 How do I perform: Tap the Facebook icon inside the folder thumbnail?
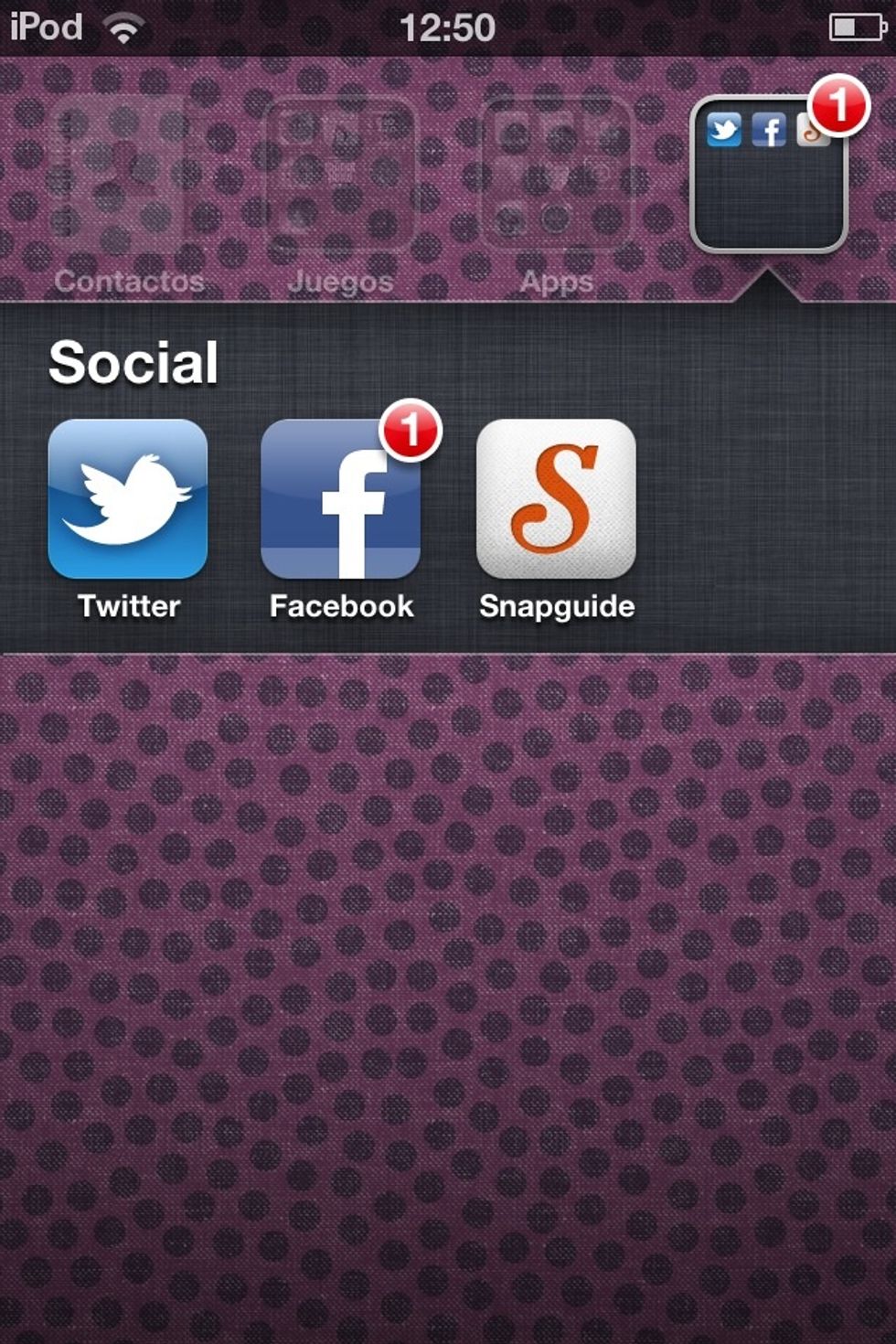[x=768, y=133]
